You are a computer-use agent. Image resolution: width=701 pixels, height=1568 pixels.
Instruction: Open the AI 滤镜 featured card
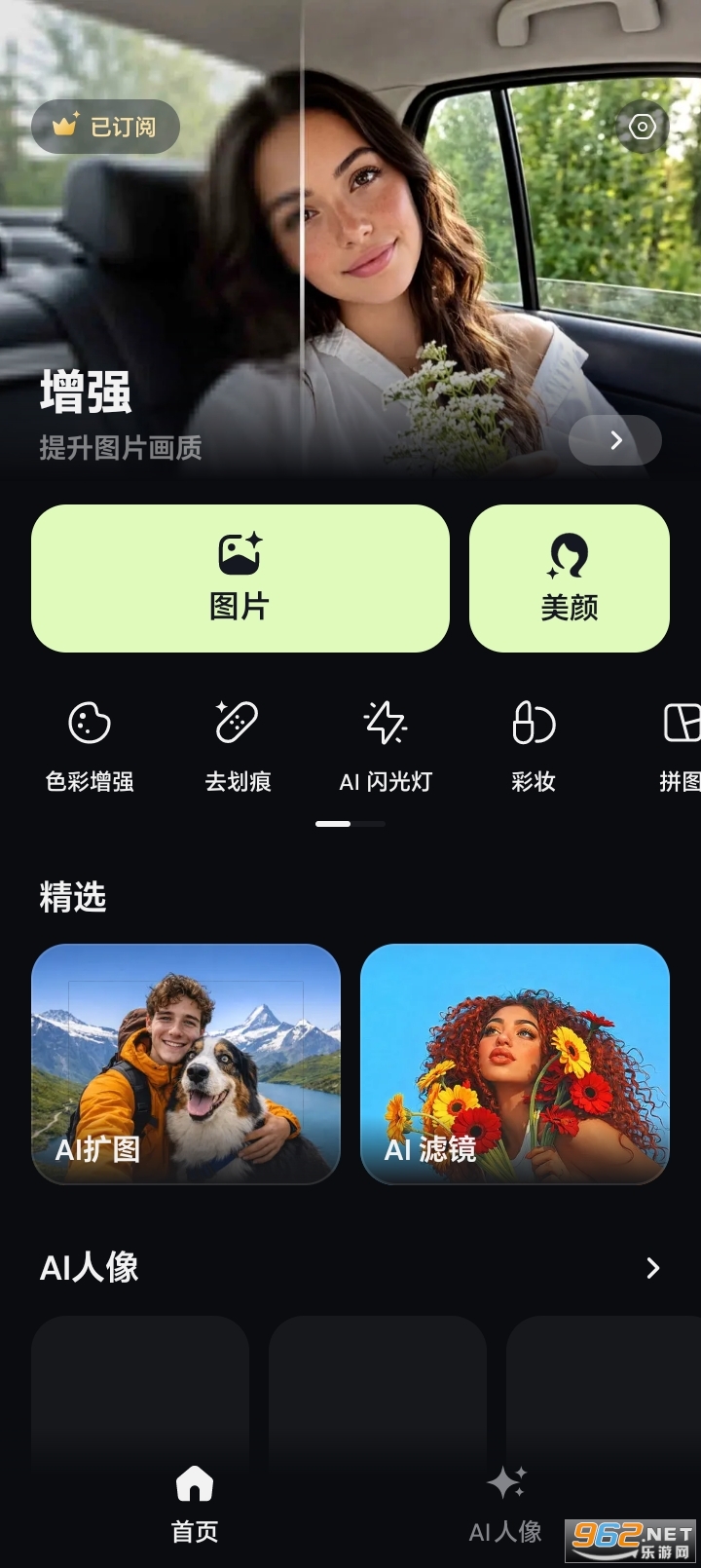tap(514, 1065)
